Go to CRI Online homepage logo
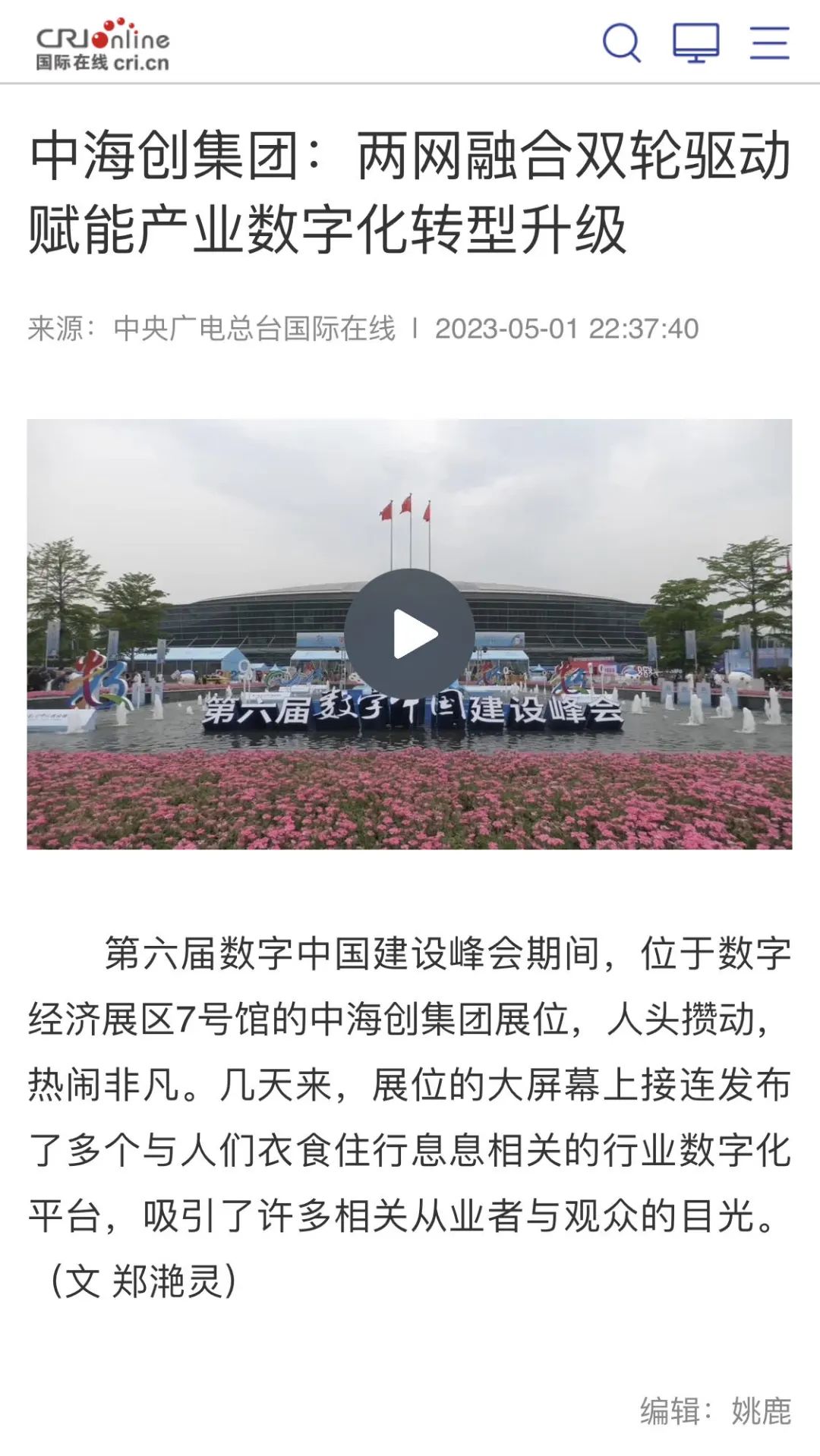 click(x=102, y=46)
